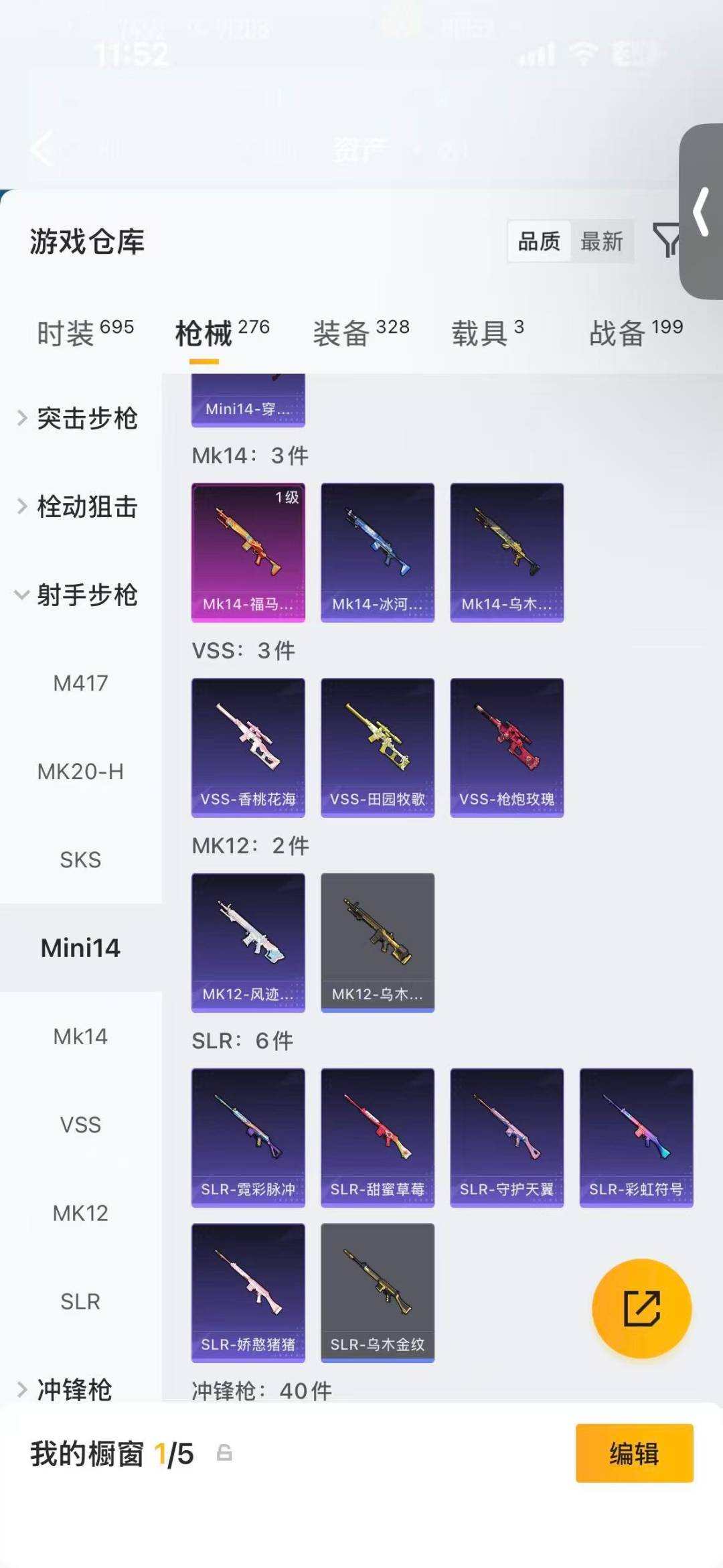Tap the yellow share floating button
The height and width of the screenshot is (1568, 723).
point(642,1309)
